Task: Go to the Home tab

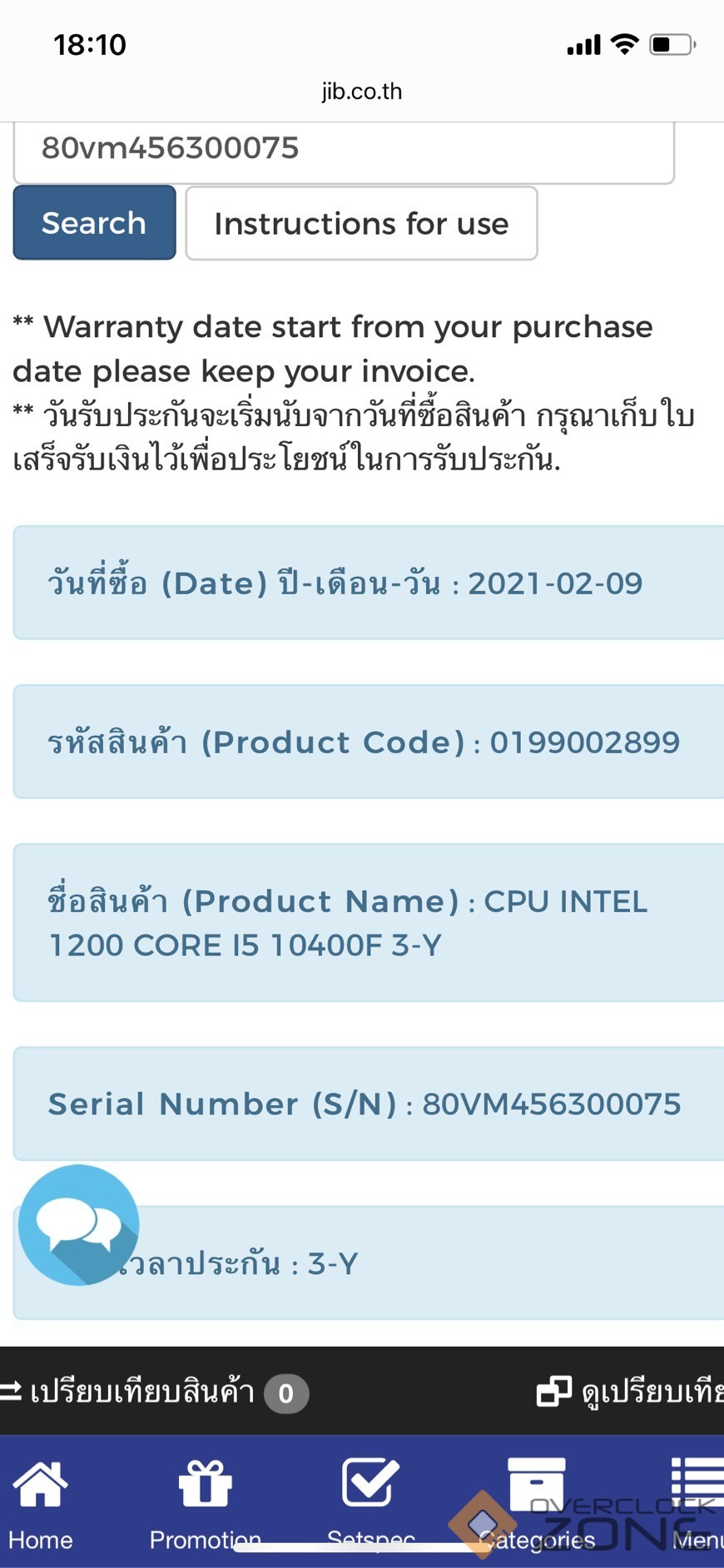Action: click(40, 1503)
